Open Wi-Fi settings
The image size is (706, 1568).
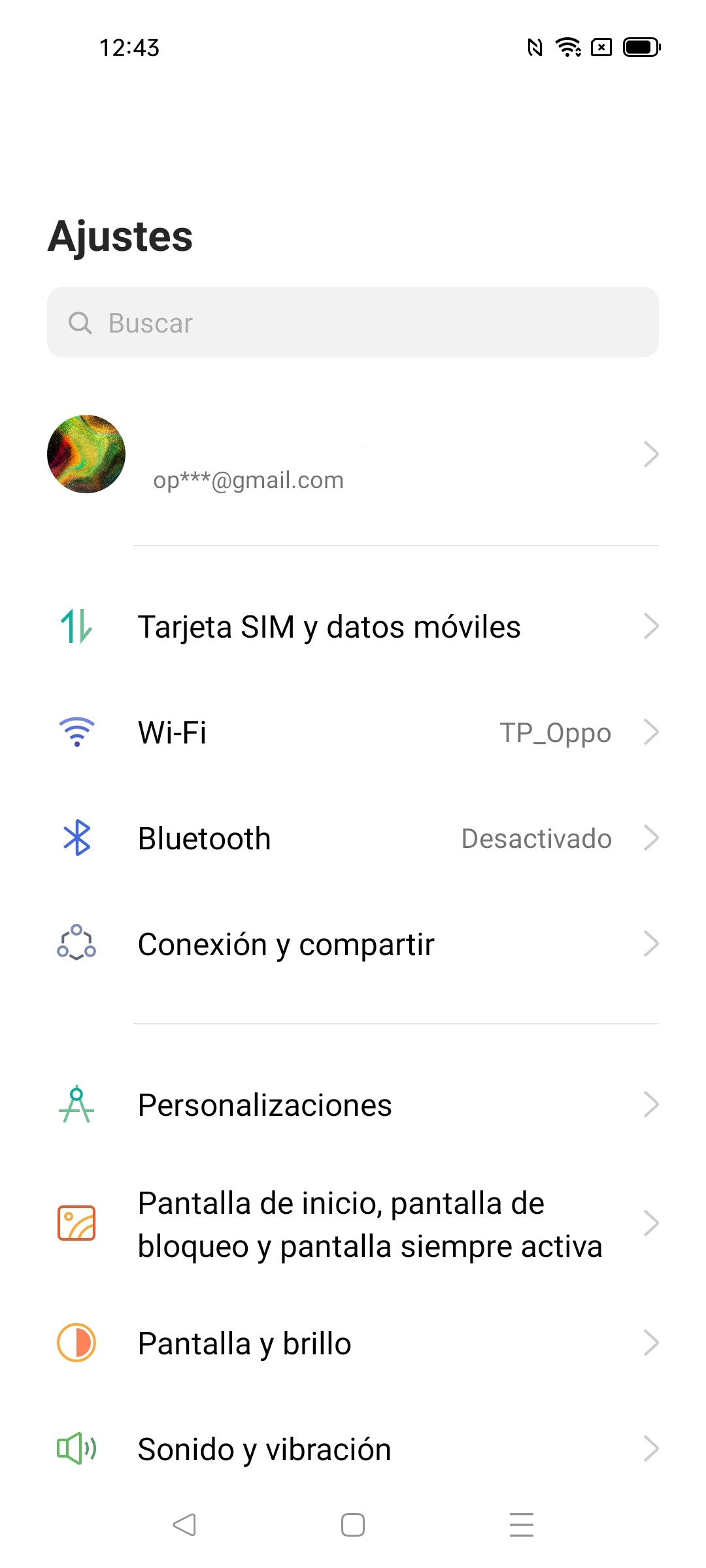pos(353,732)
